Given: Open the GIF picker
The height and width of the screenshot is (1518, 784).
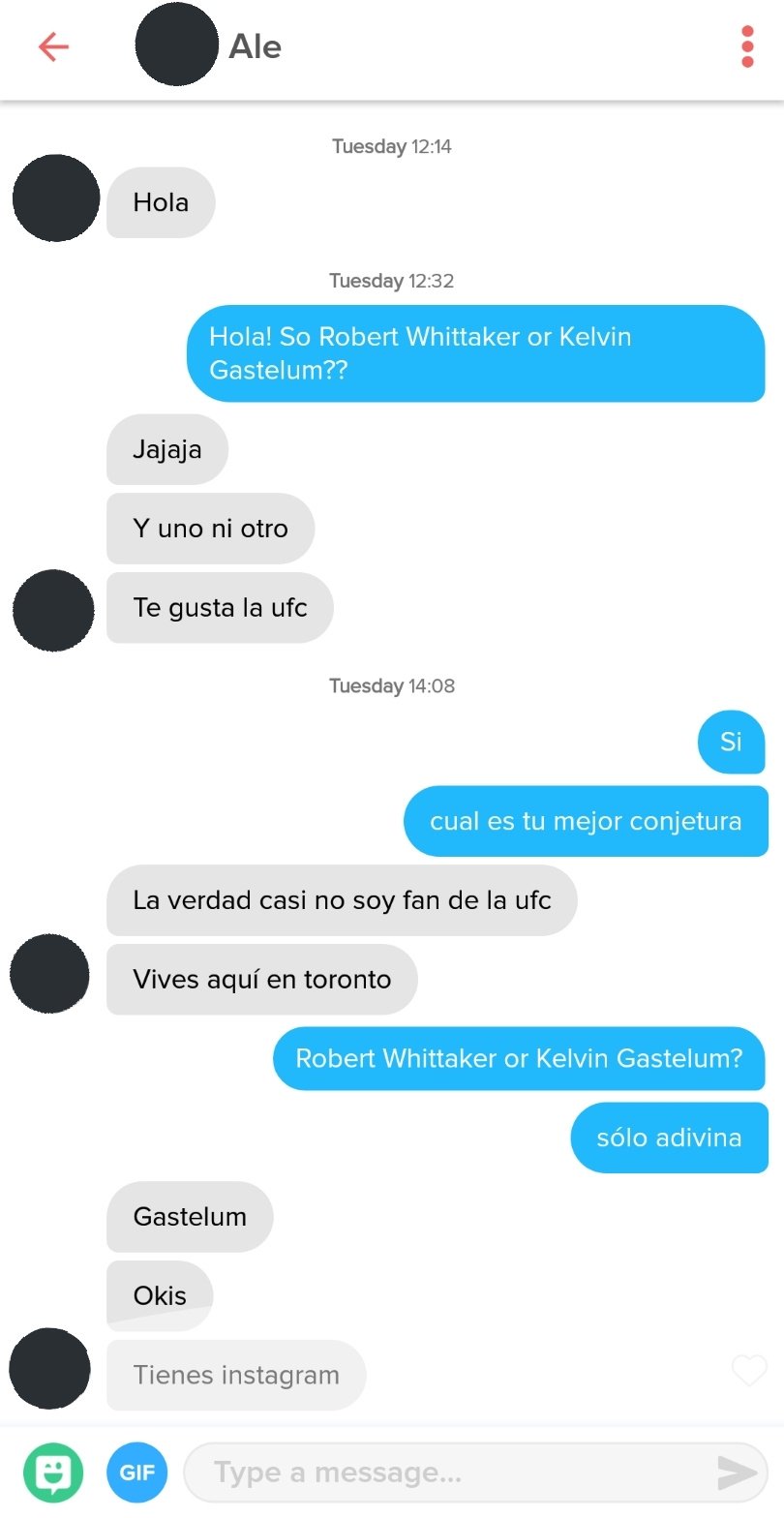Looking at the screenshot, I should (x=136, y=1472).
